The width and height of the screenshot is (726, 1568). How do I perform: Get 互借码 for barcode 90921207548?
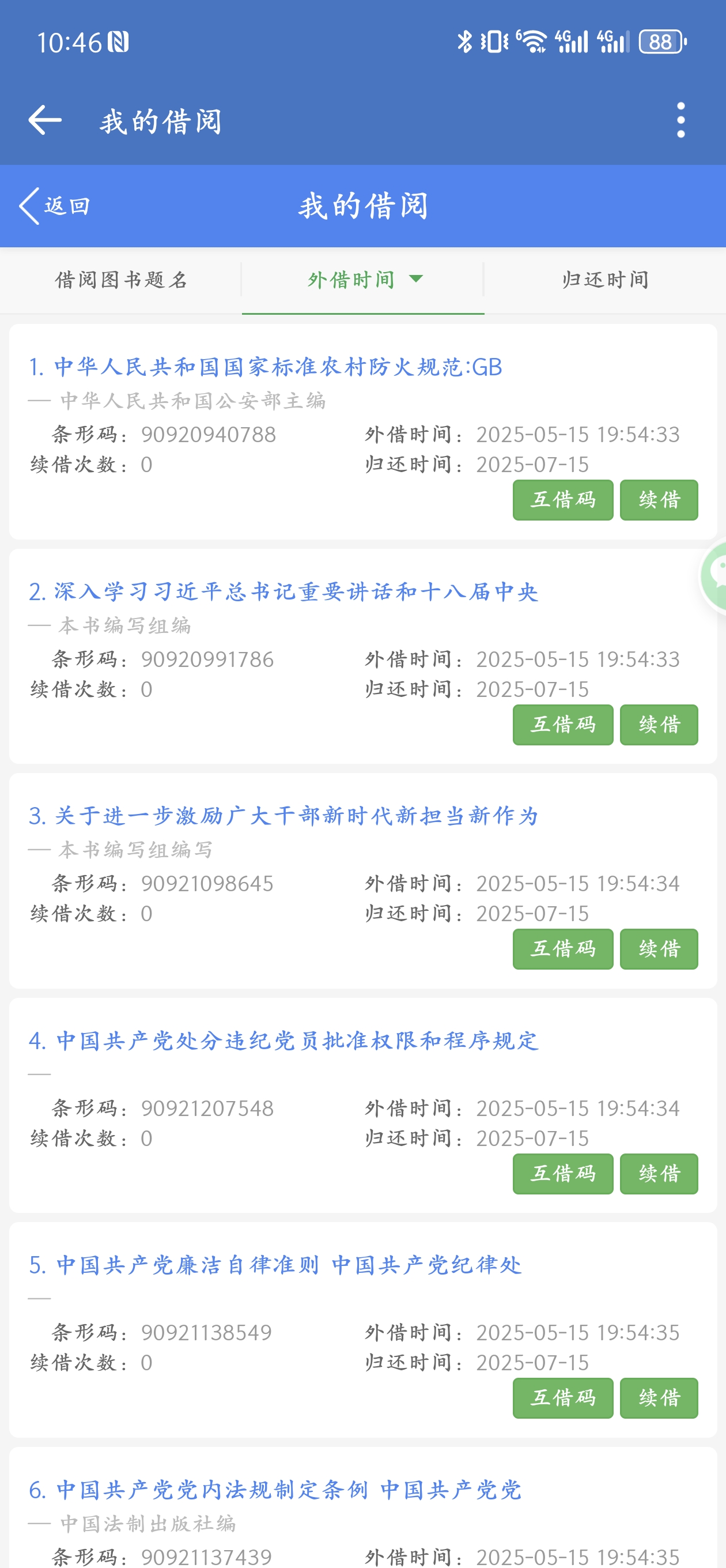(562, 1173)
